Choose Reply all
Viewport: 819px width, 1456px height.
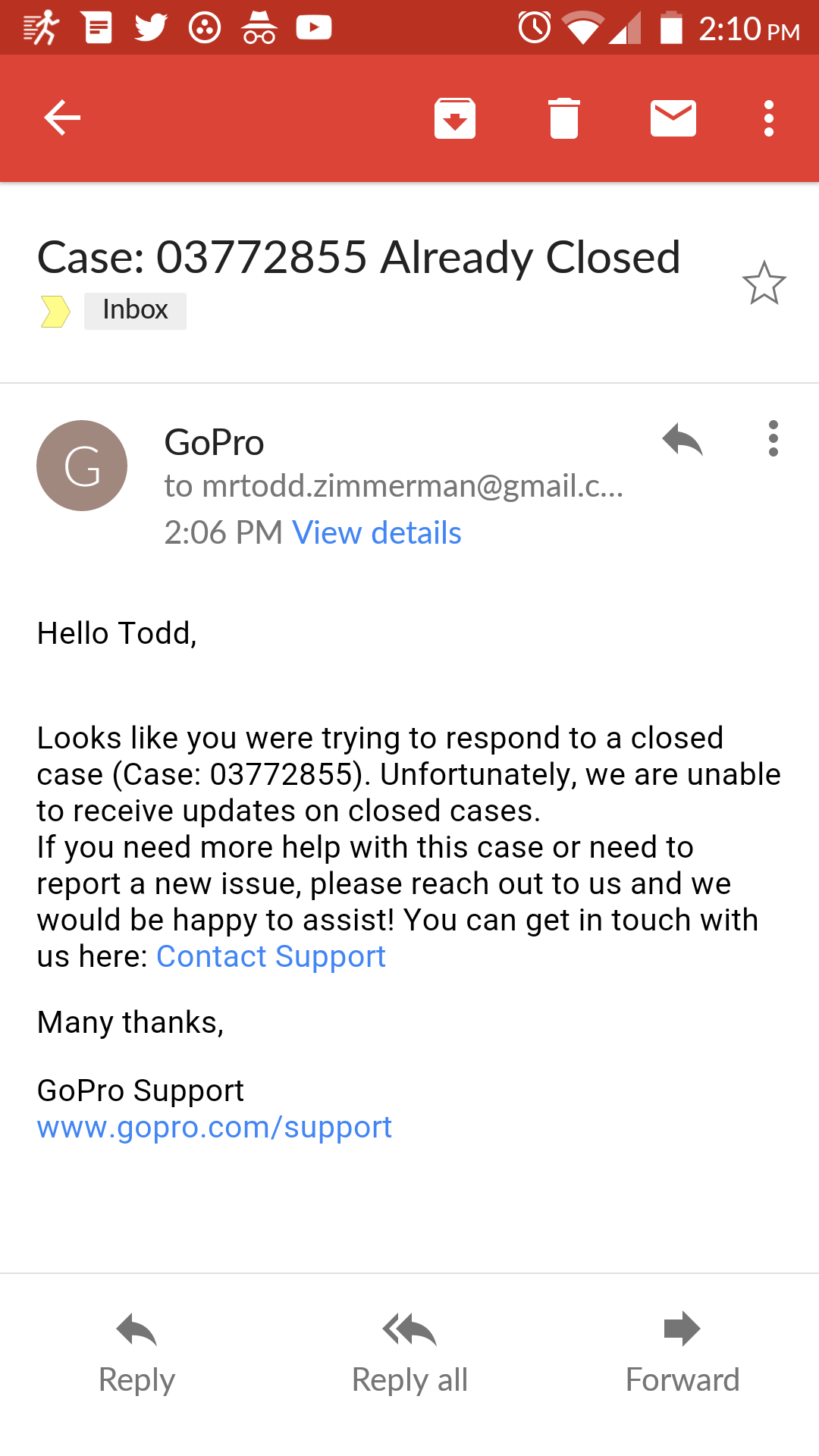[409, 1354]
